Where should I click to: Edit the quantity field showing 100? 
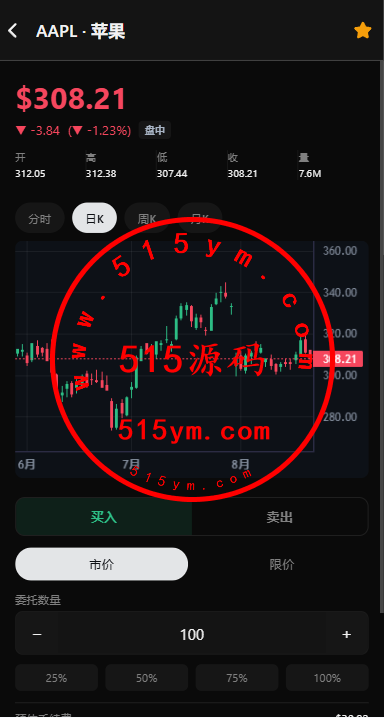[x=192, y=634]
